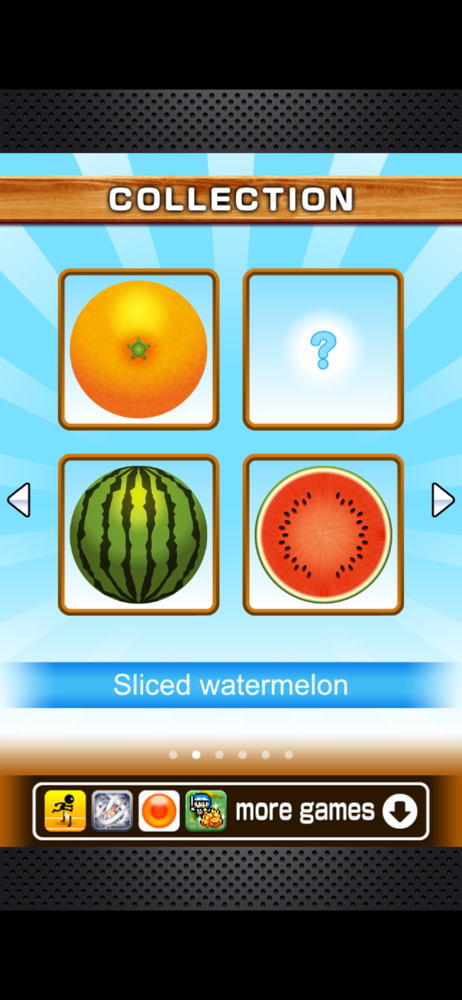Go to the next collection page
The height and width of the screenshot is (1000, 462).
pyautogui.click(x=443, y=499)
